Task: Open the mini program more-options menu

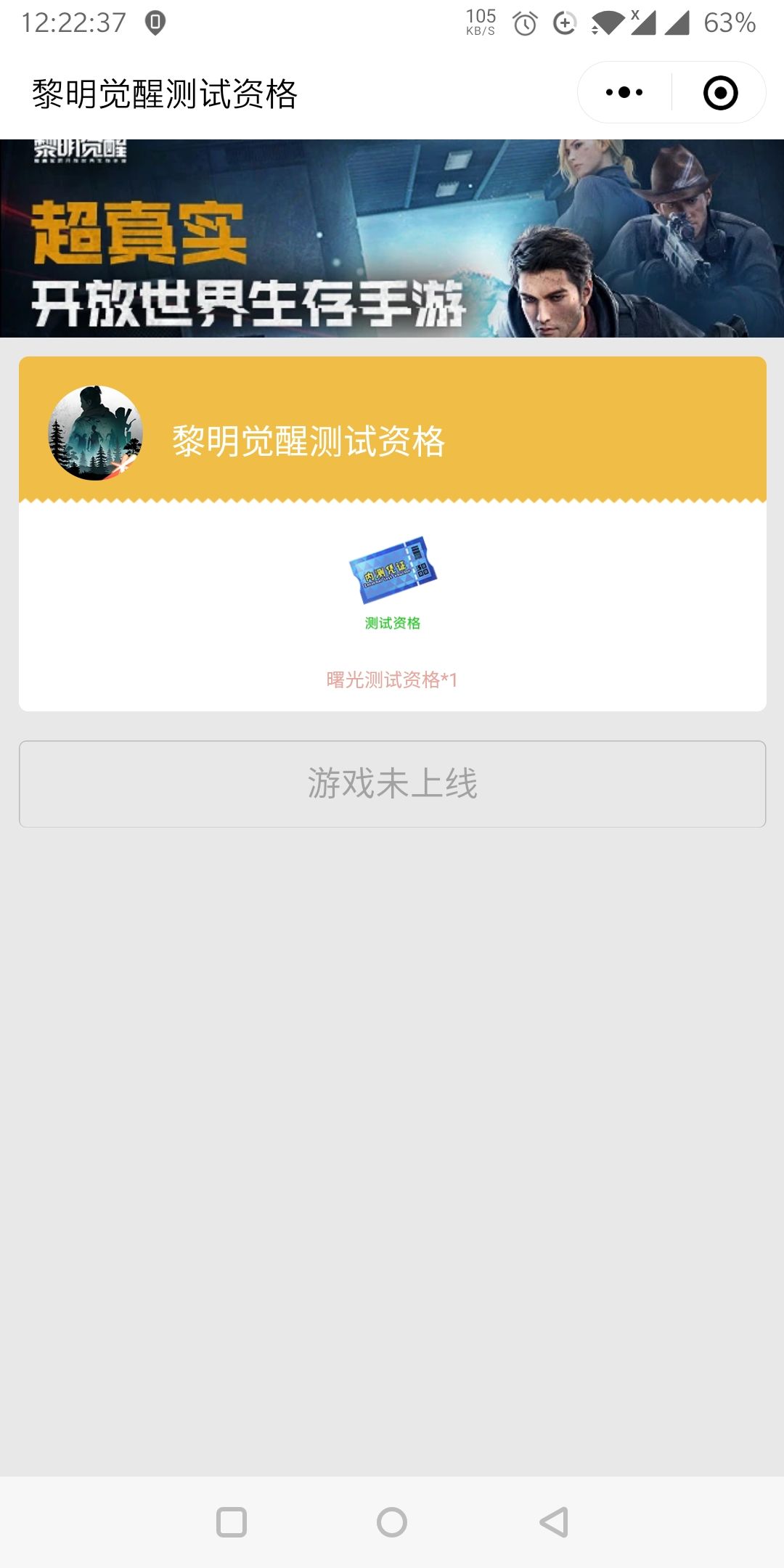Action: point(624,92)
